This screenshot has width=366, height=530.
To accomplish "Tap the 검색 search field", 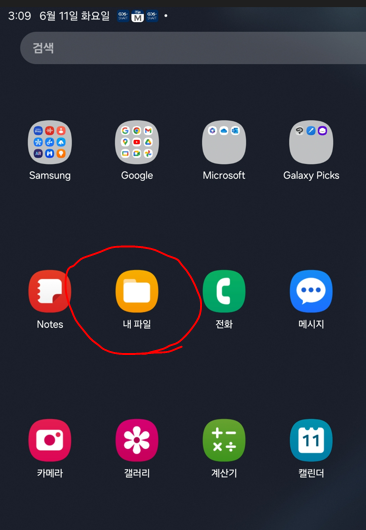I will click(193, 48).
